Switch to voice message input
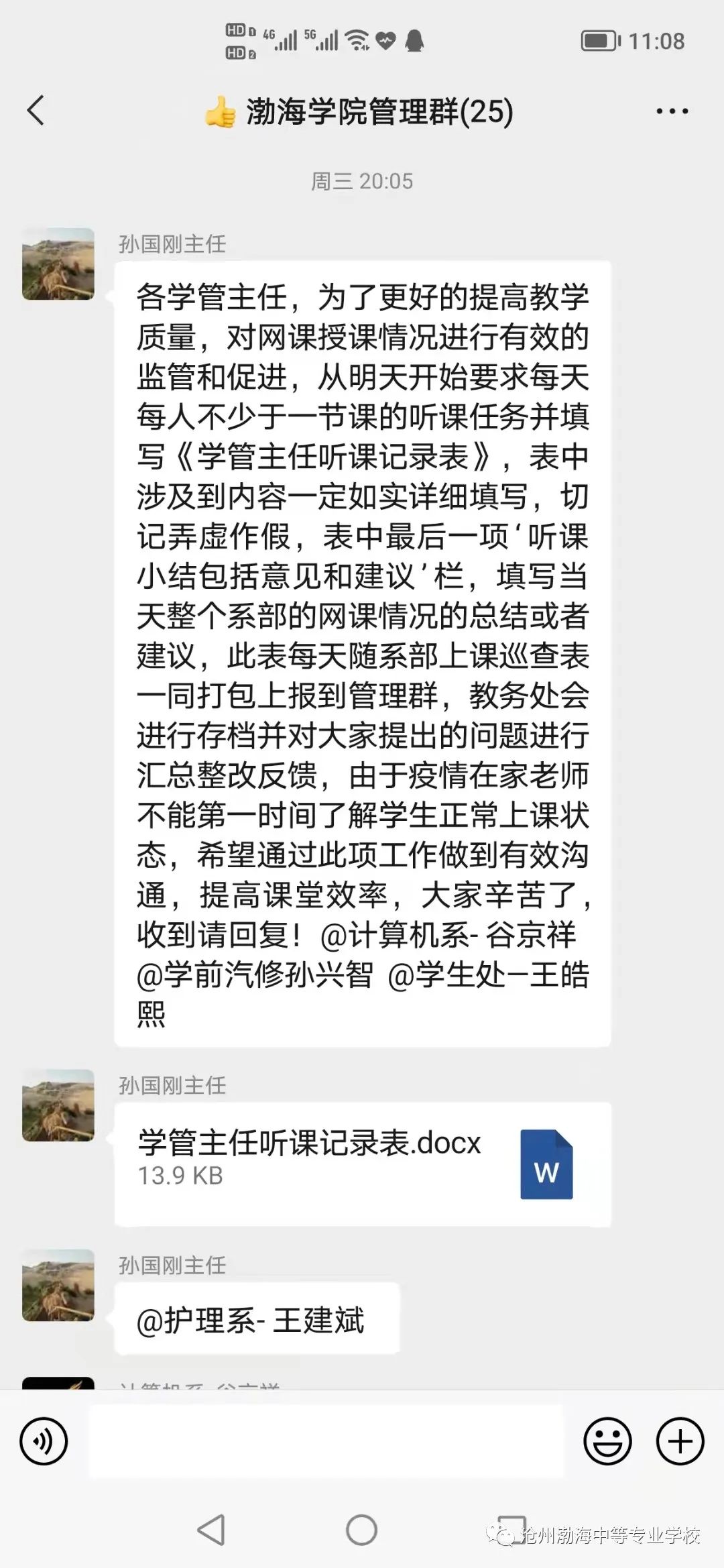 (x=44, y=1441)
